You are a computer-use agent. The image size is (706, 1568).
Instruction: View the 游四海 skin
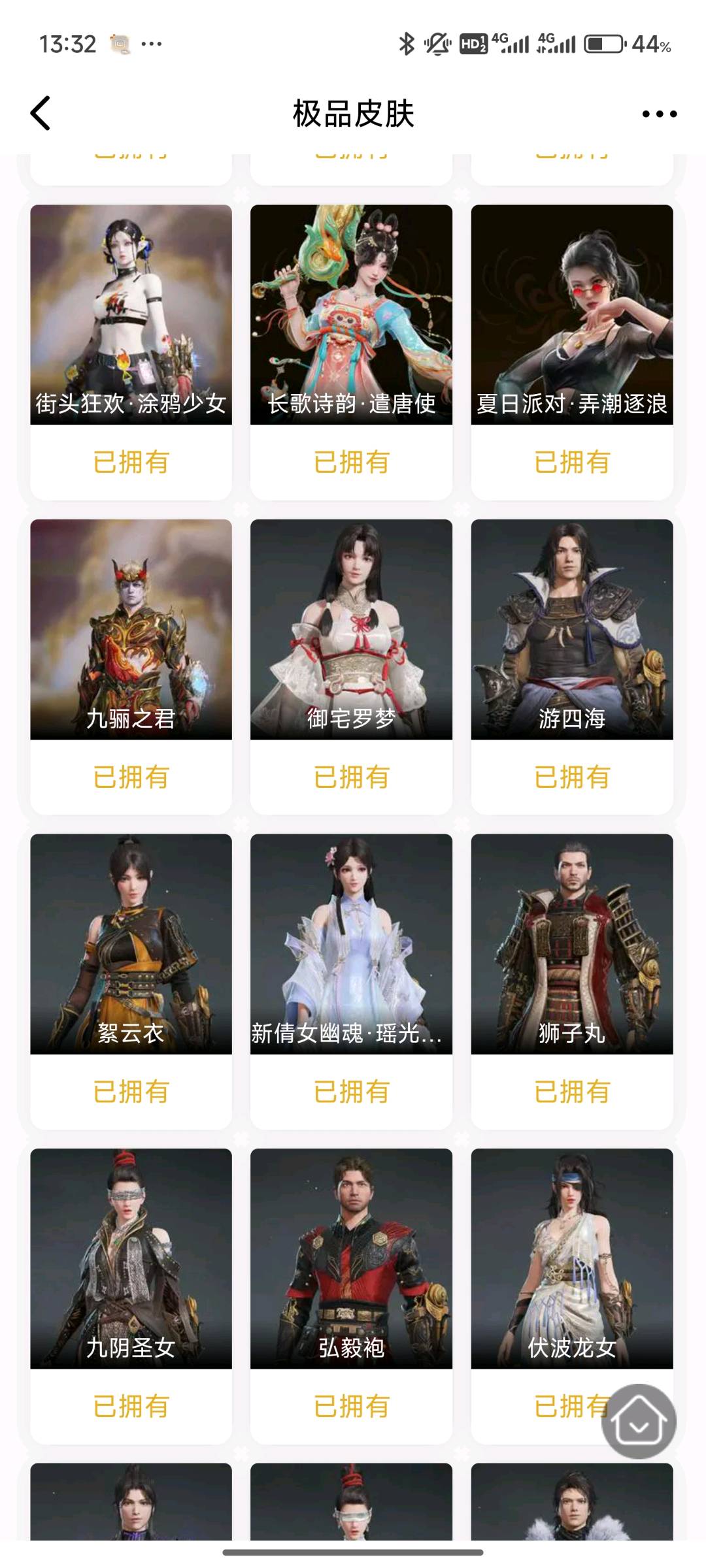coord(571,629)
